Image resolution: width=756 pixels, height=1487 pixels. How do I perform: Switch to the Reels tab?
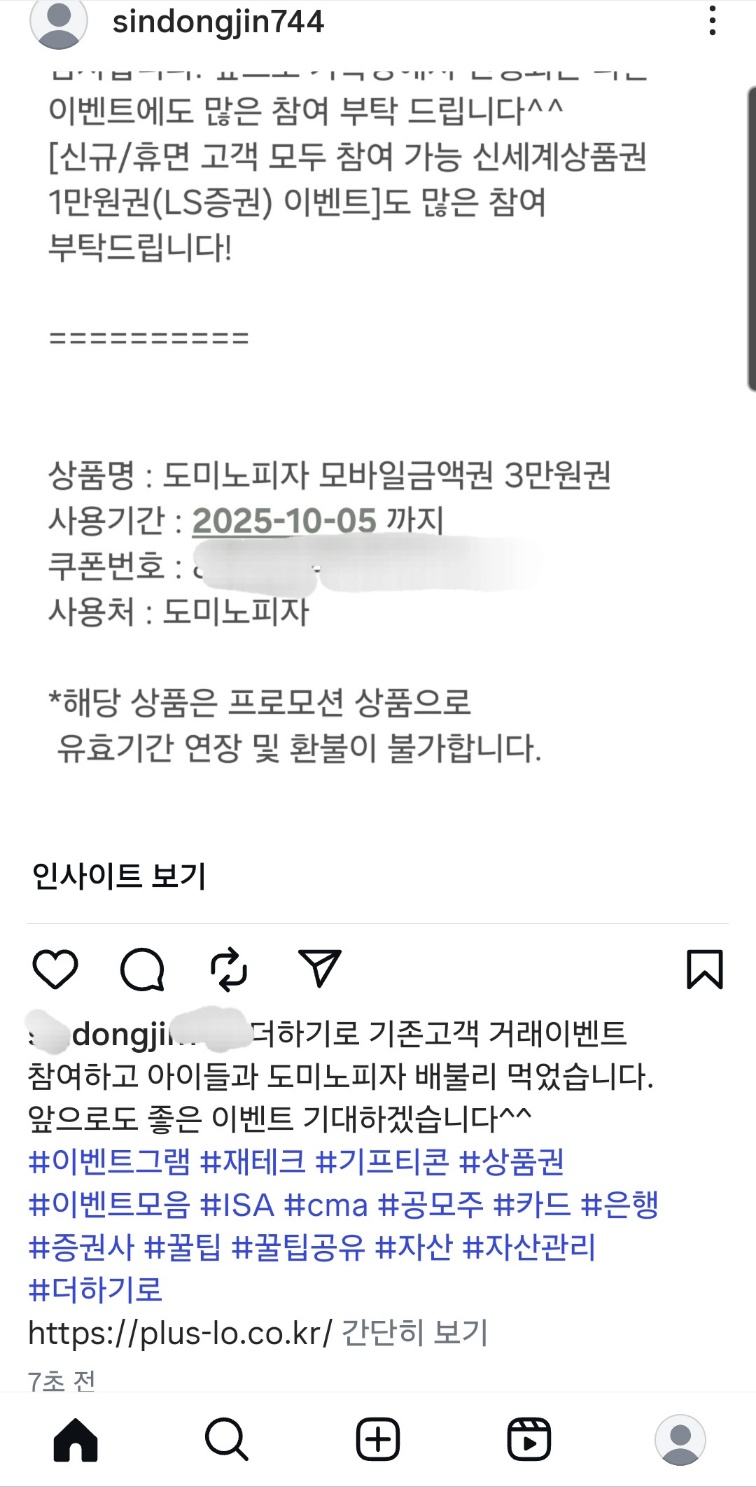click(x=529, y=1440)
